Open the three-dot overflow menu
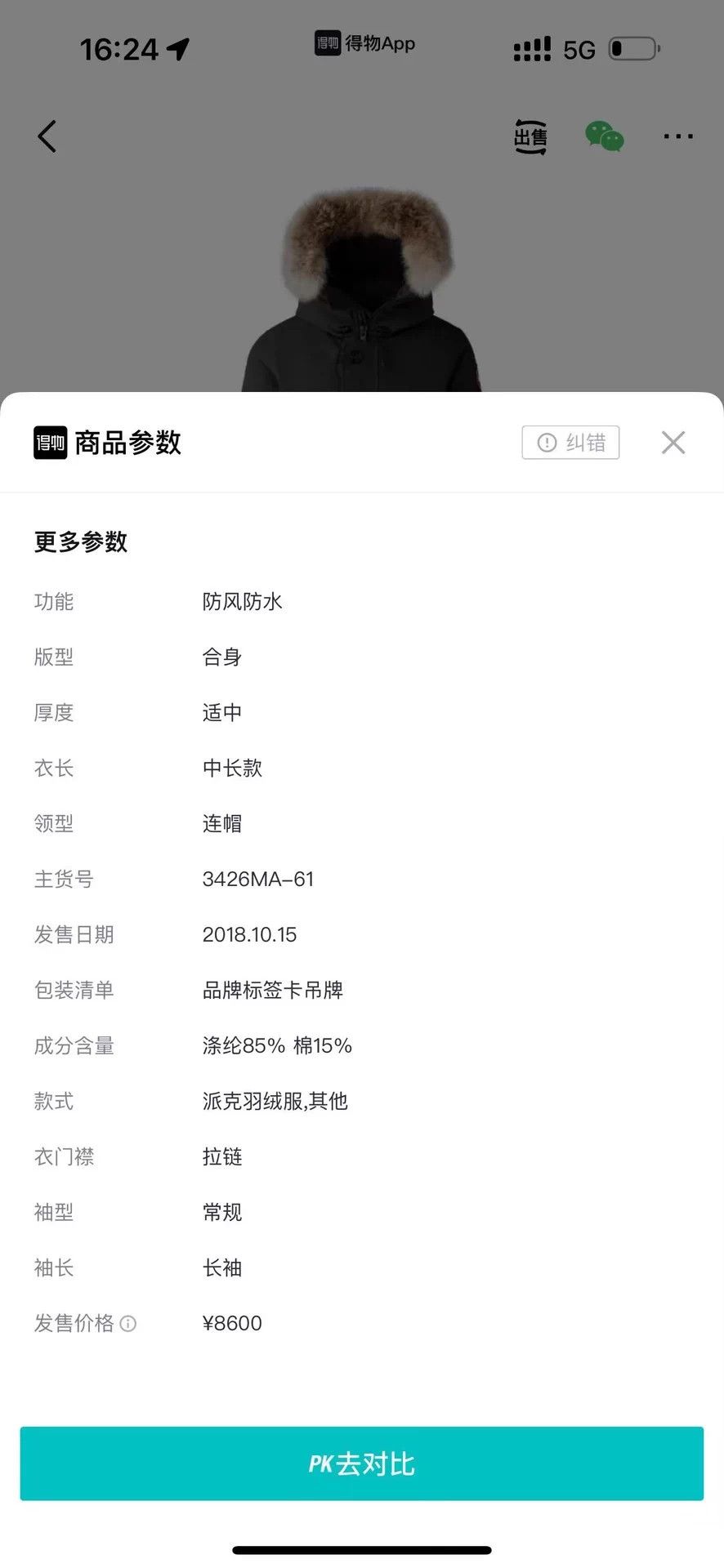Screen dimensions: 724x1568 tap(678, 136)
